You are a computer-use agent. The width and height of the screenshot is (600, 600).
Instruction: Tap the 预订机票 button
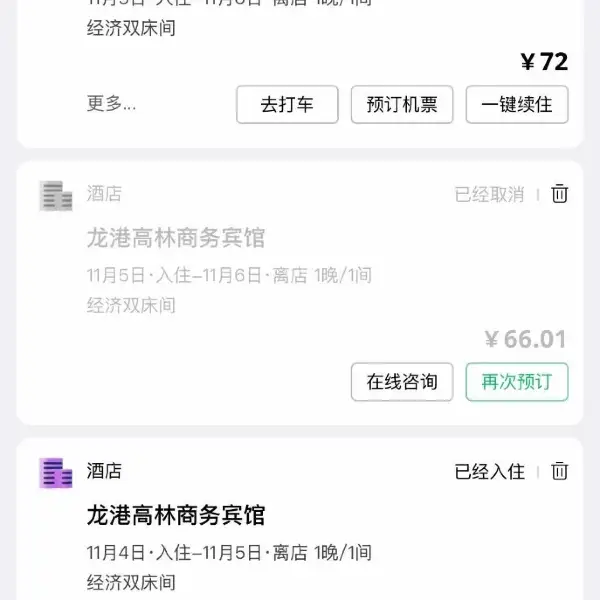[x=402, y=104]
